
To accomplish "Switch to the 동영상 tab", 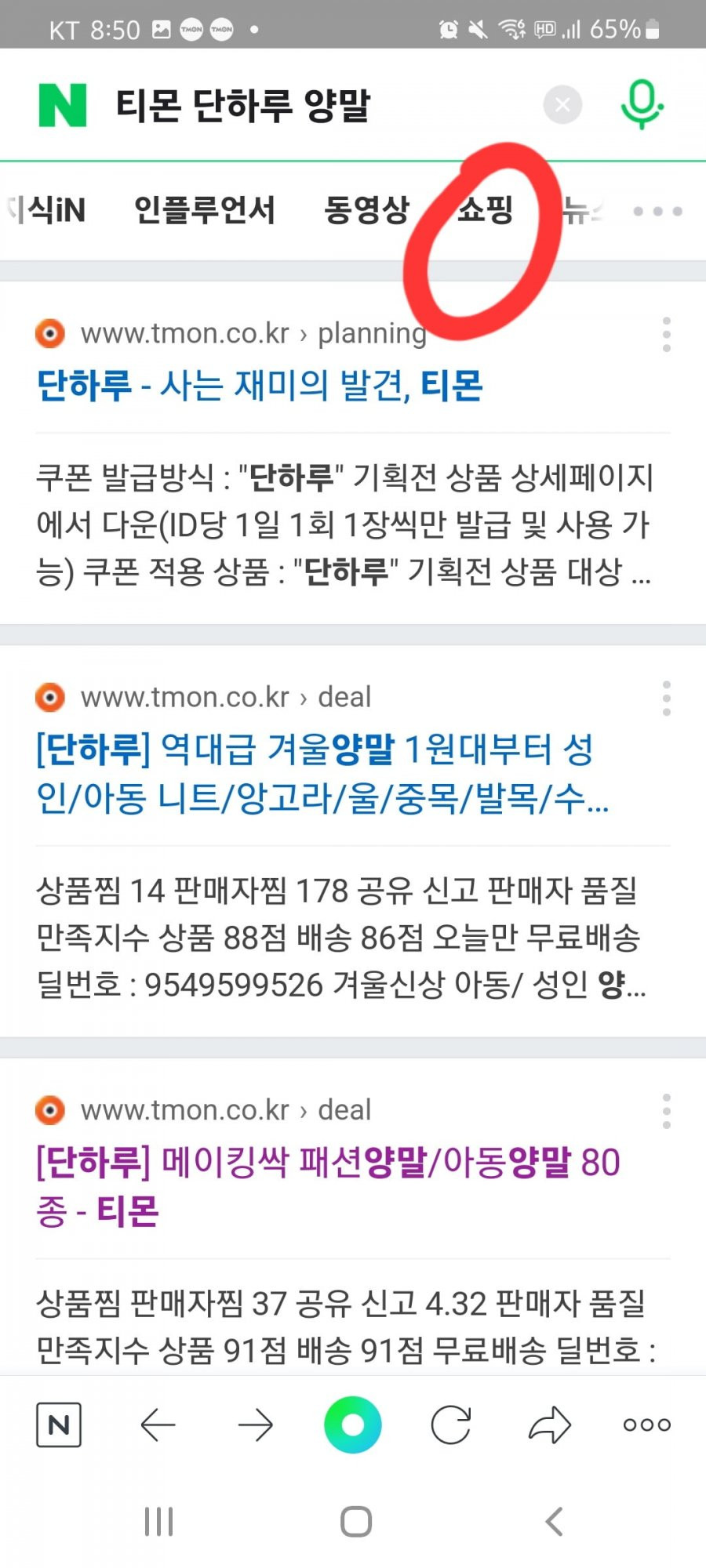I will [x=367, y=210].
